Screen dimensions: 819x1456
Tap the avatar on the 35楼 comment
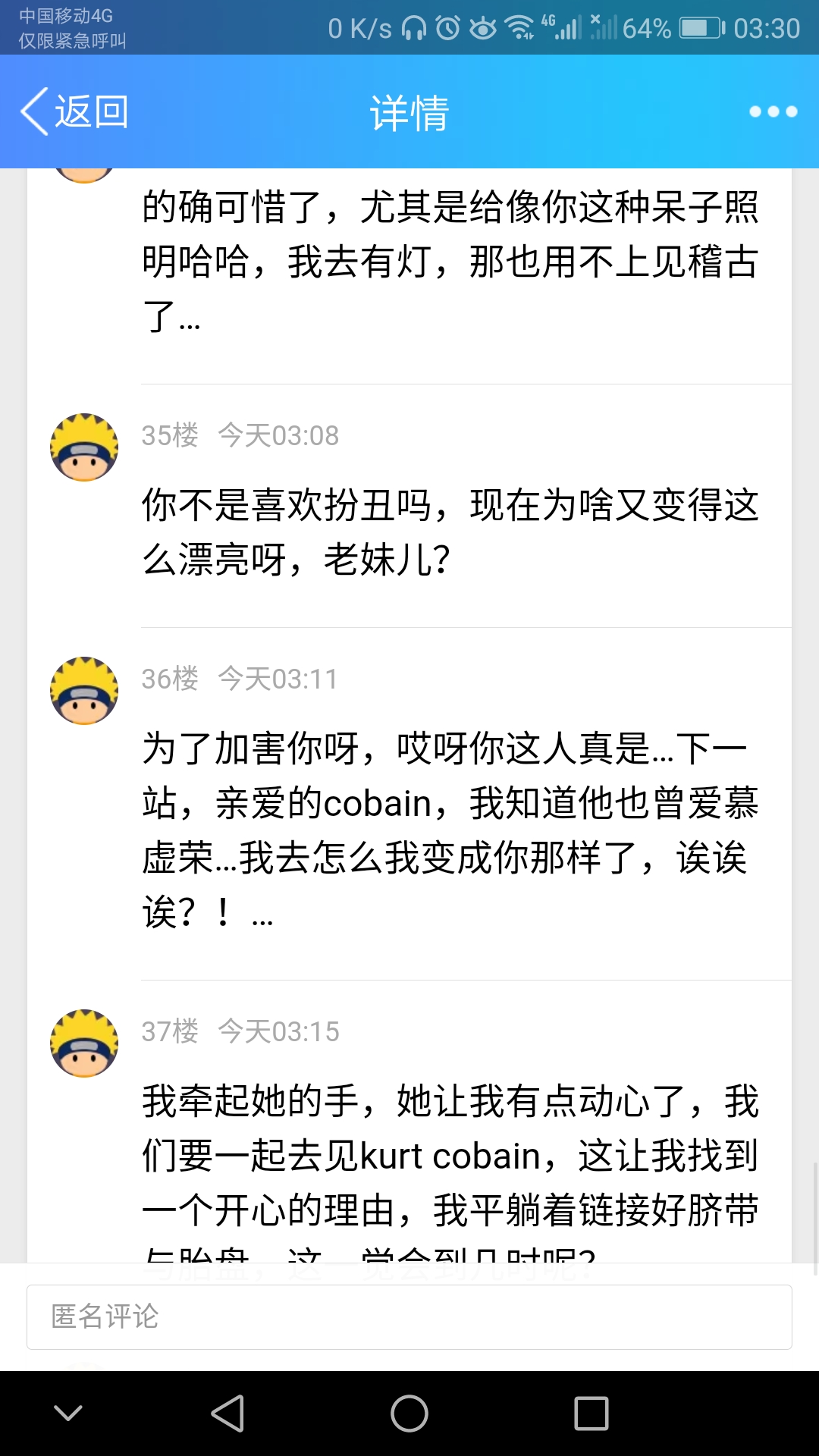(x=84, y=447)
